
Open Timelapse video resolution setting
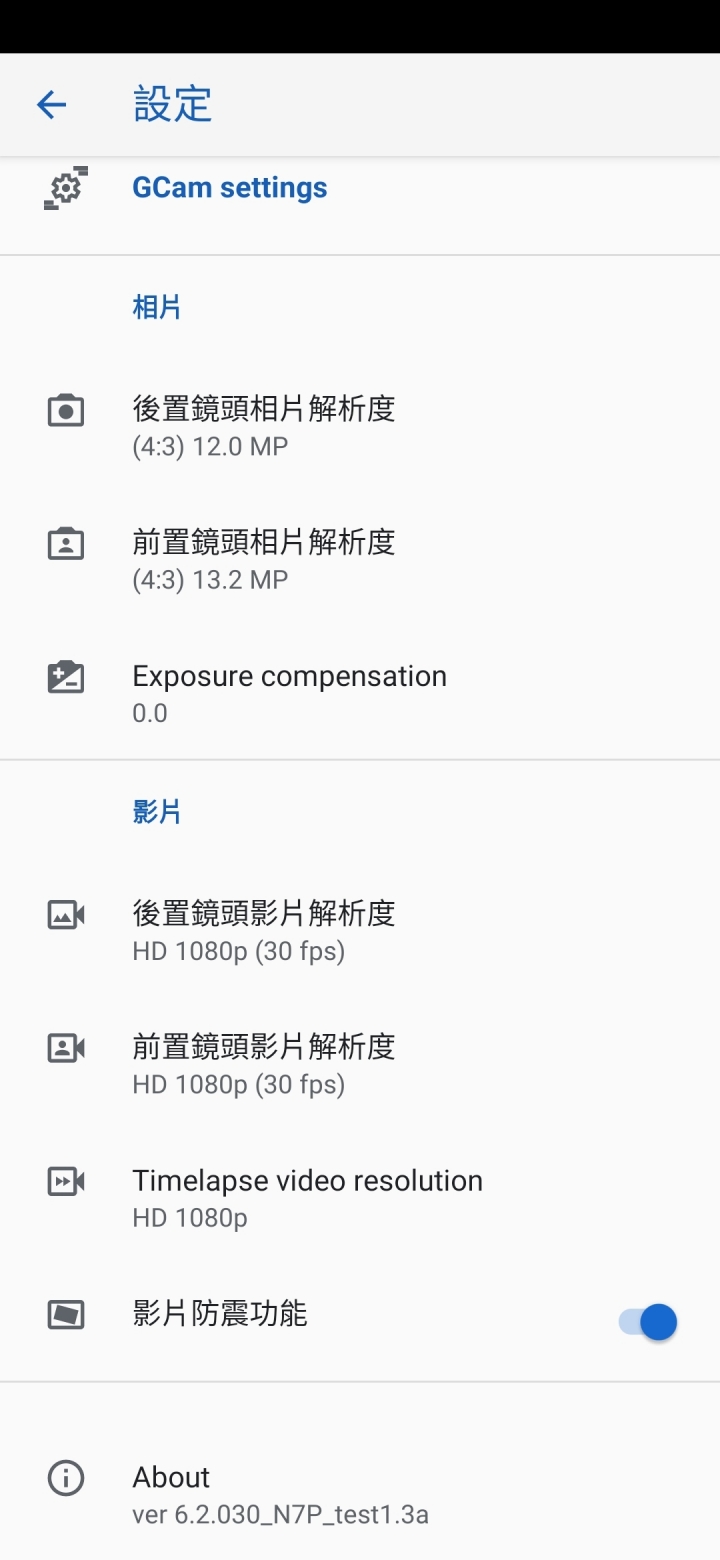[x=360, y=1198]
